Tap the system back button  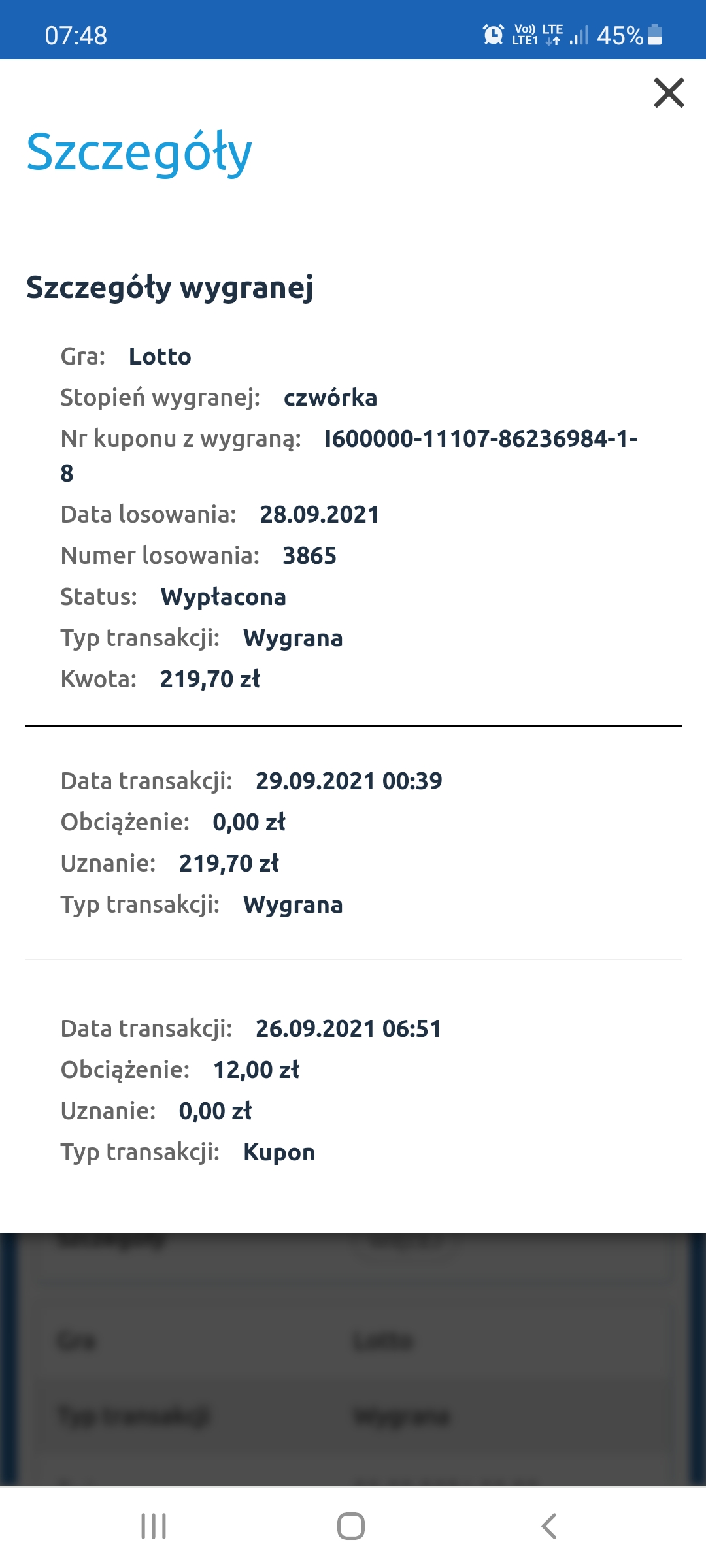point(549,1526)
